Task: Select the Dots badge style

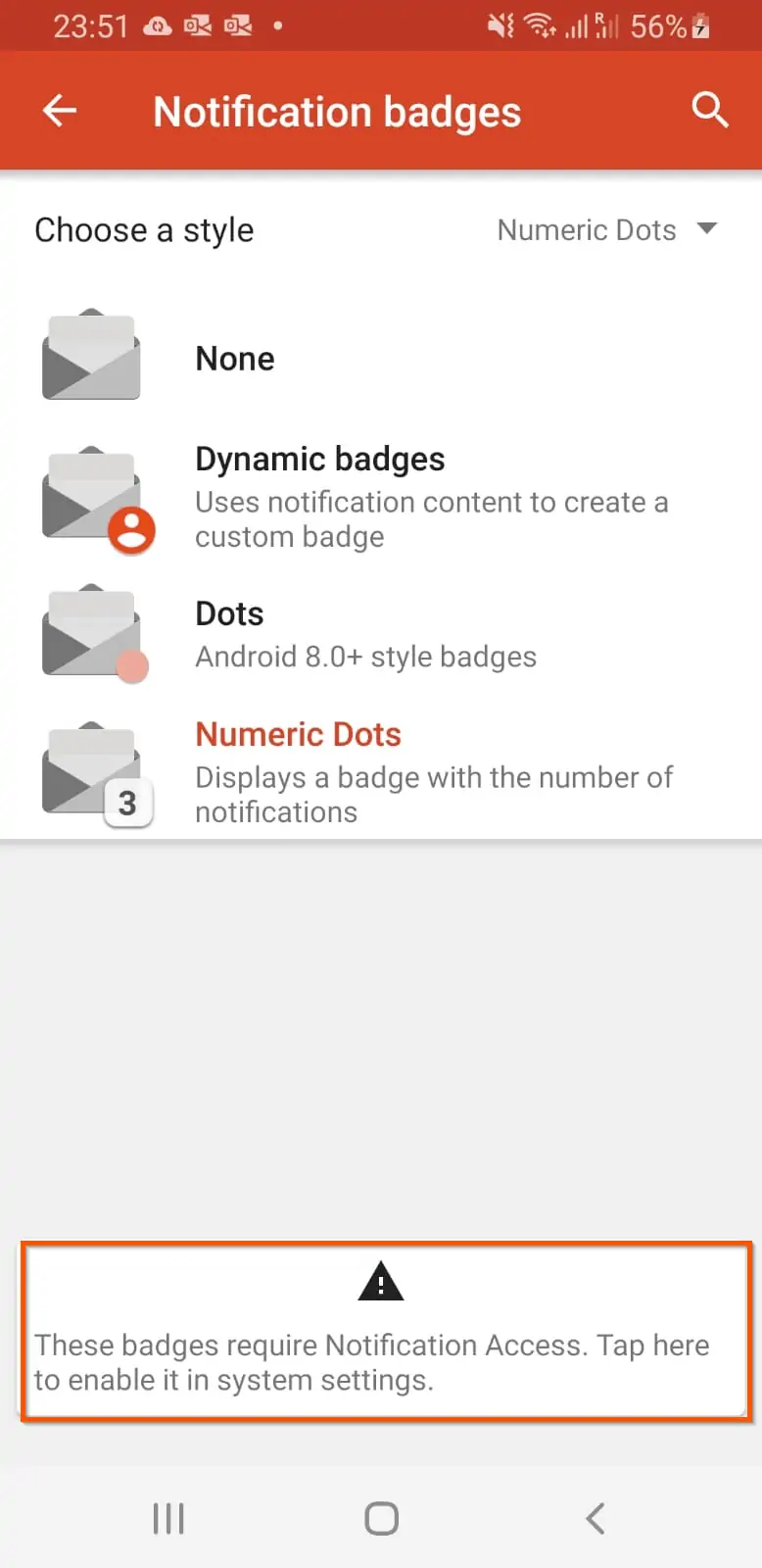Action: tap(381, 634)
